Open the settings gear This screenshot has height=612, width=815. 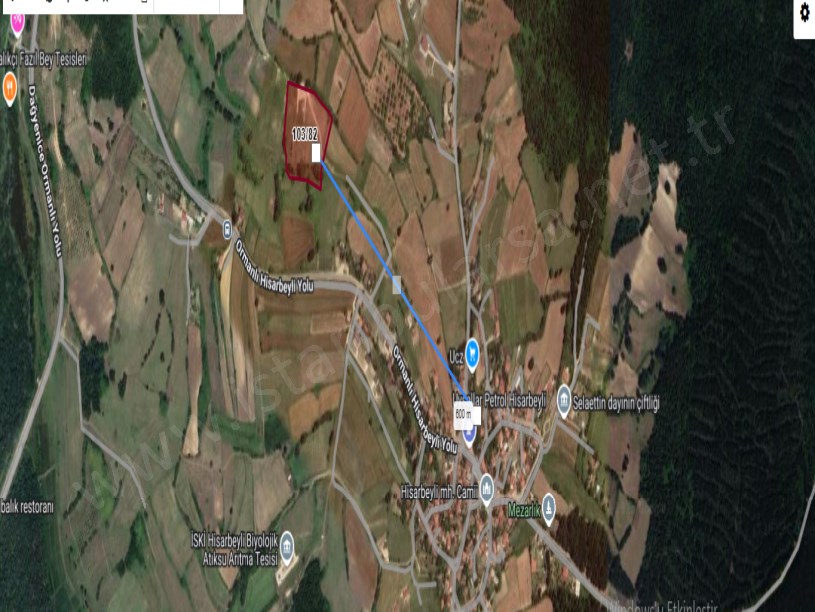(x=805, y=14)
